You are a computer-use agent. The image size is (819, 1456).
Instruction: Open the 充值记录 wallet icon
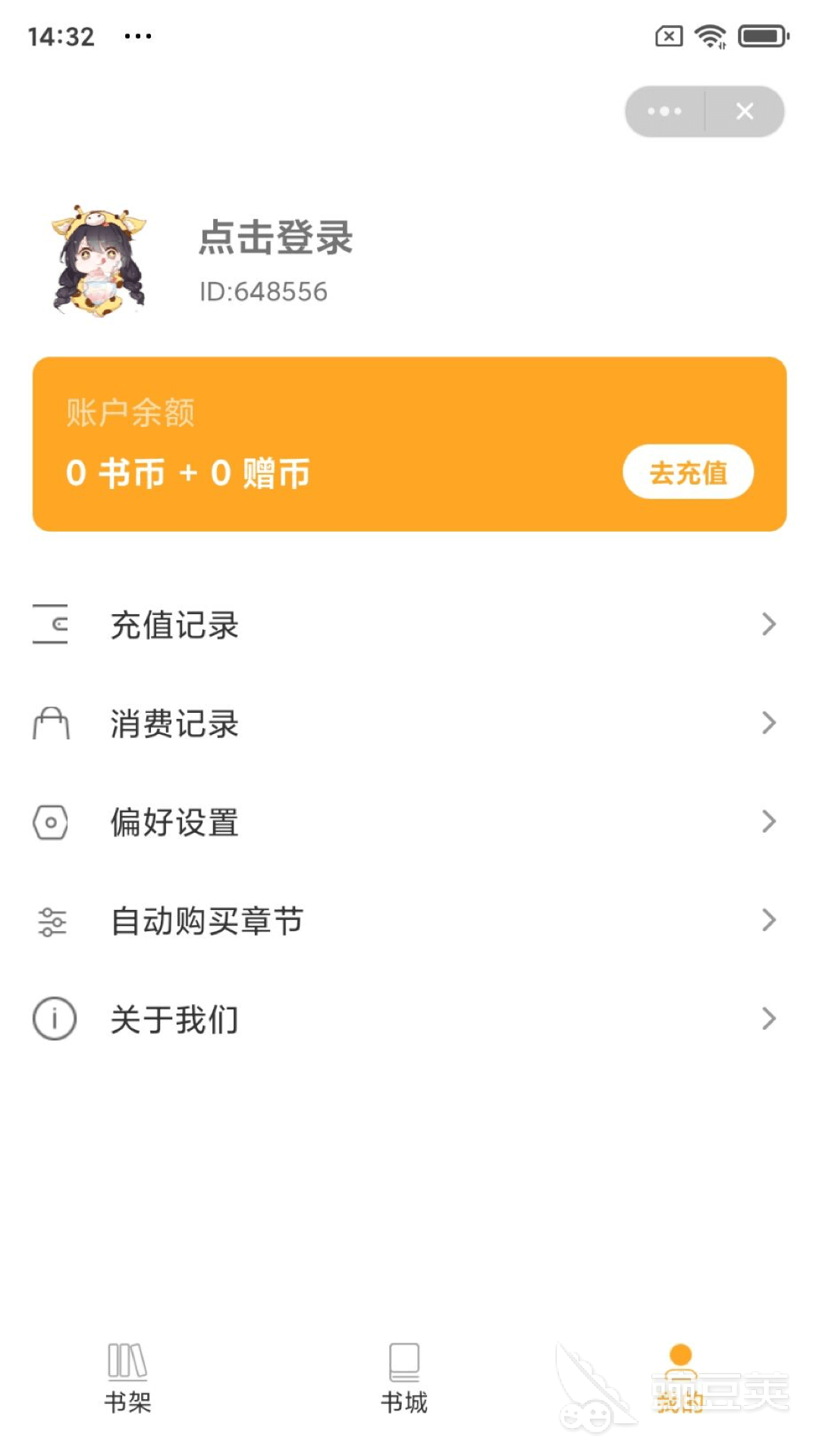tap(52, 624)
